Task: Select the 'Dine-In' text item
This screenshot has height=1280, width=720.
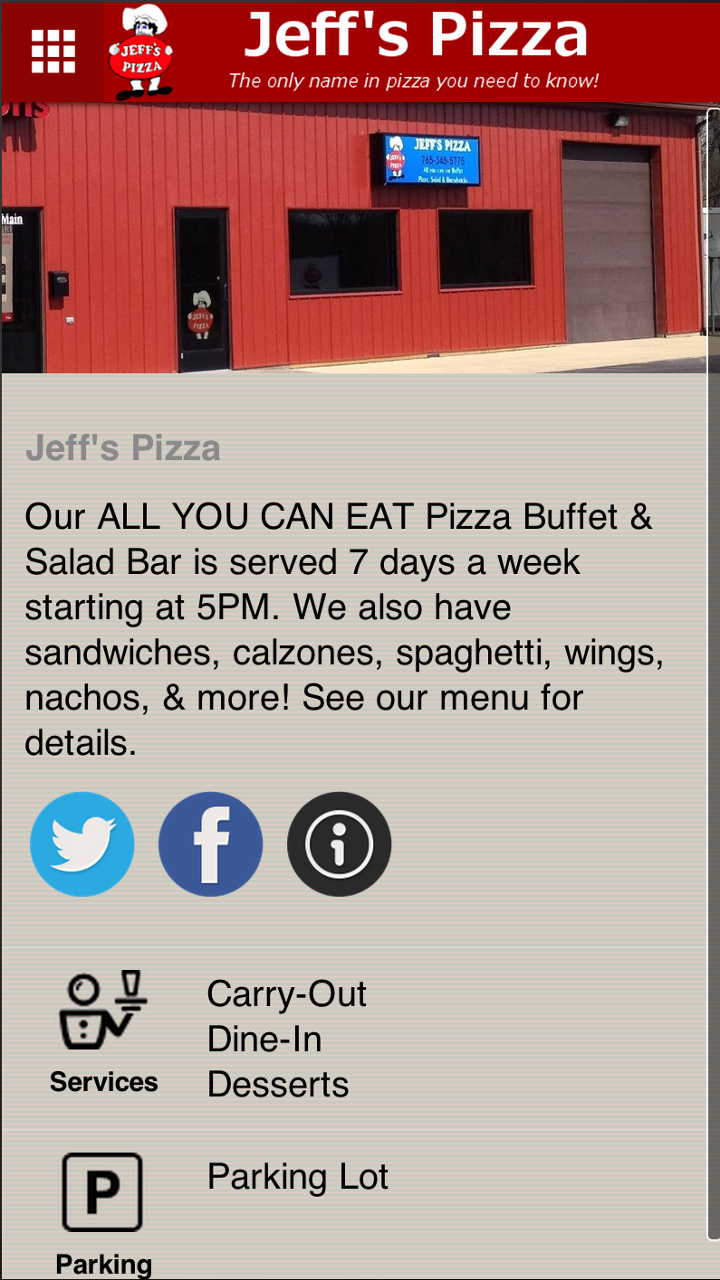Action: tap(263, 1039)
